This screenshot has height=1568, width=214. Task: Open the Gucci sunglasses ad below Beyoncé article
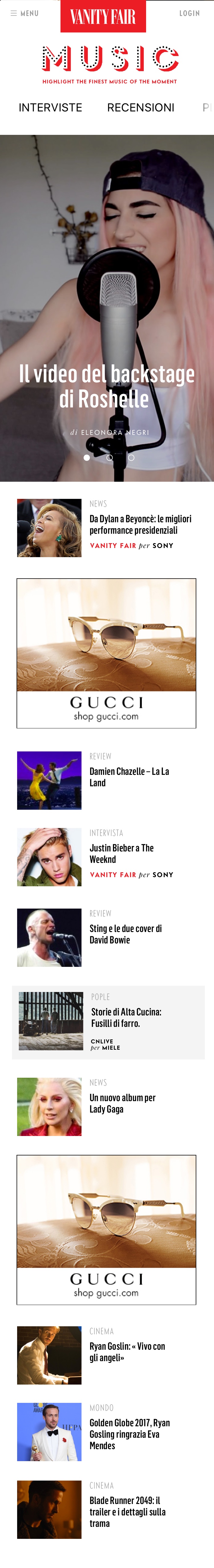[x=106, y=653]
